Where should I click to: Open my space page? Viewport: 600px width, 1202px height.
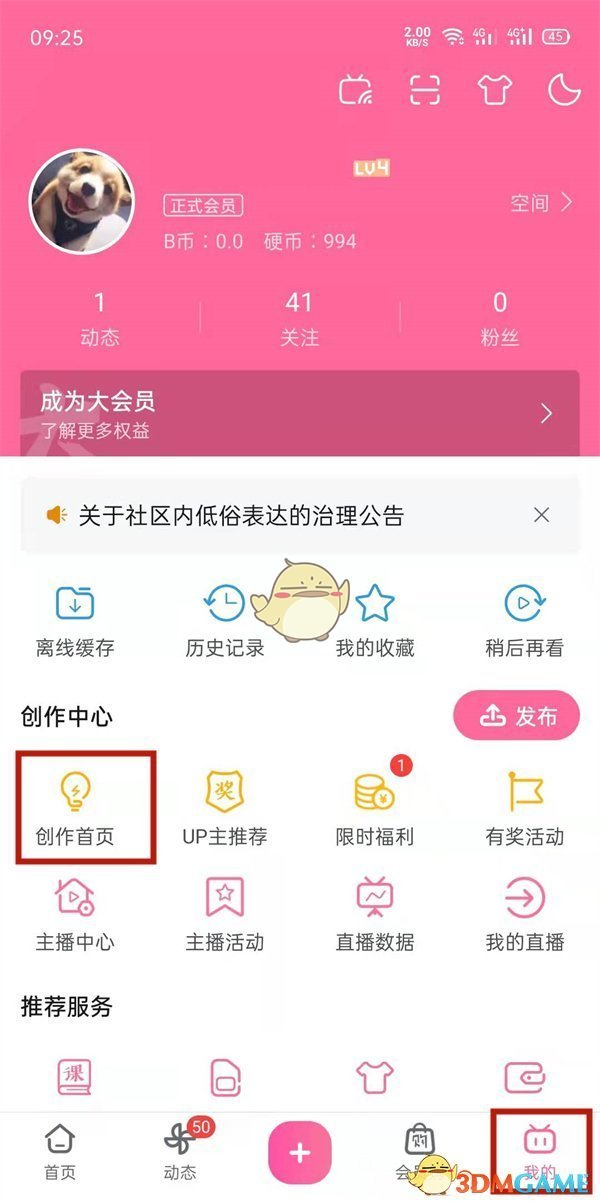(x=541, y=203)
